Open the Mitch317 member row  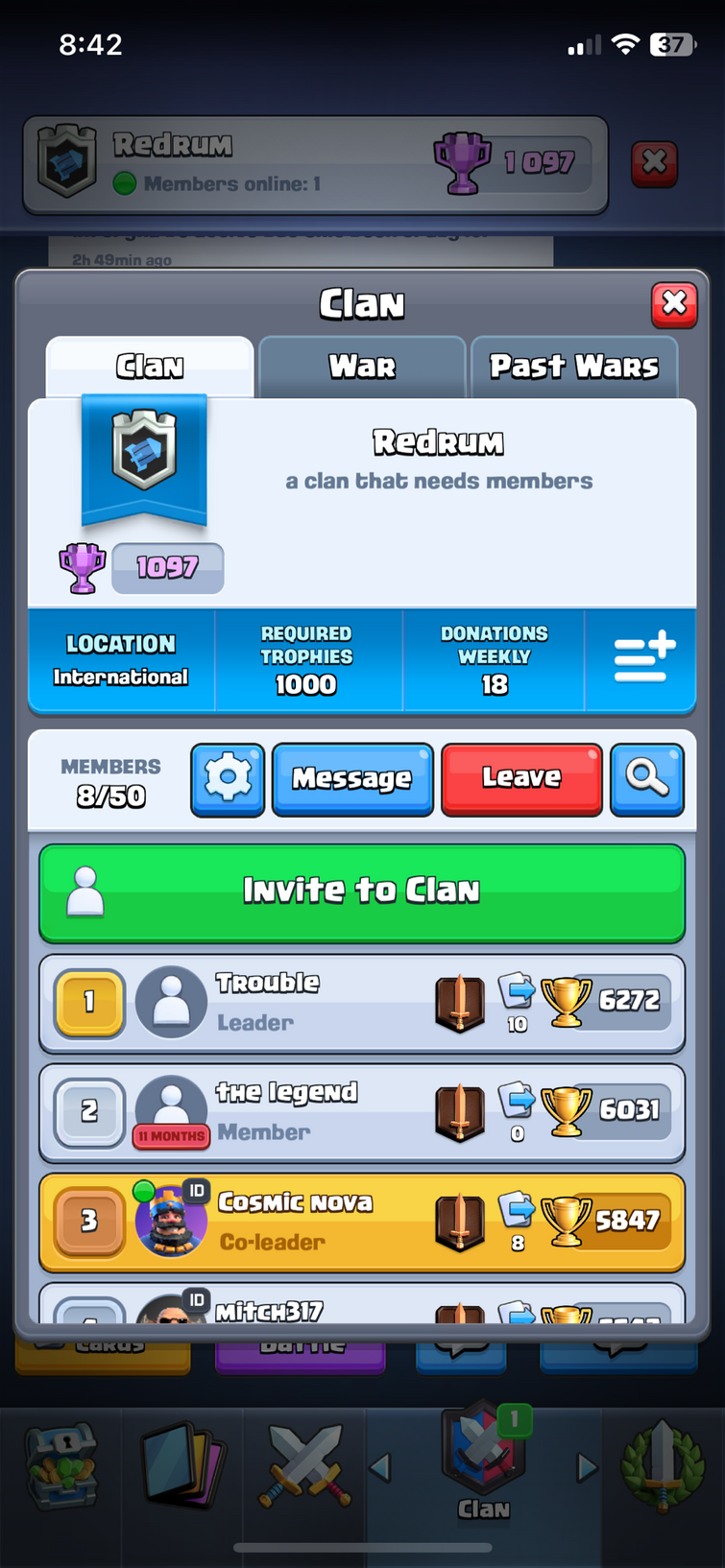tap(288, 1307)
